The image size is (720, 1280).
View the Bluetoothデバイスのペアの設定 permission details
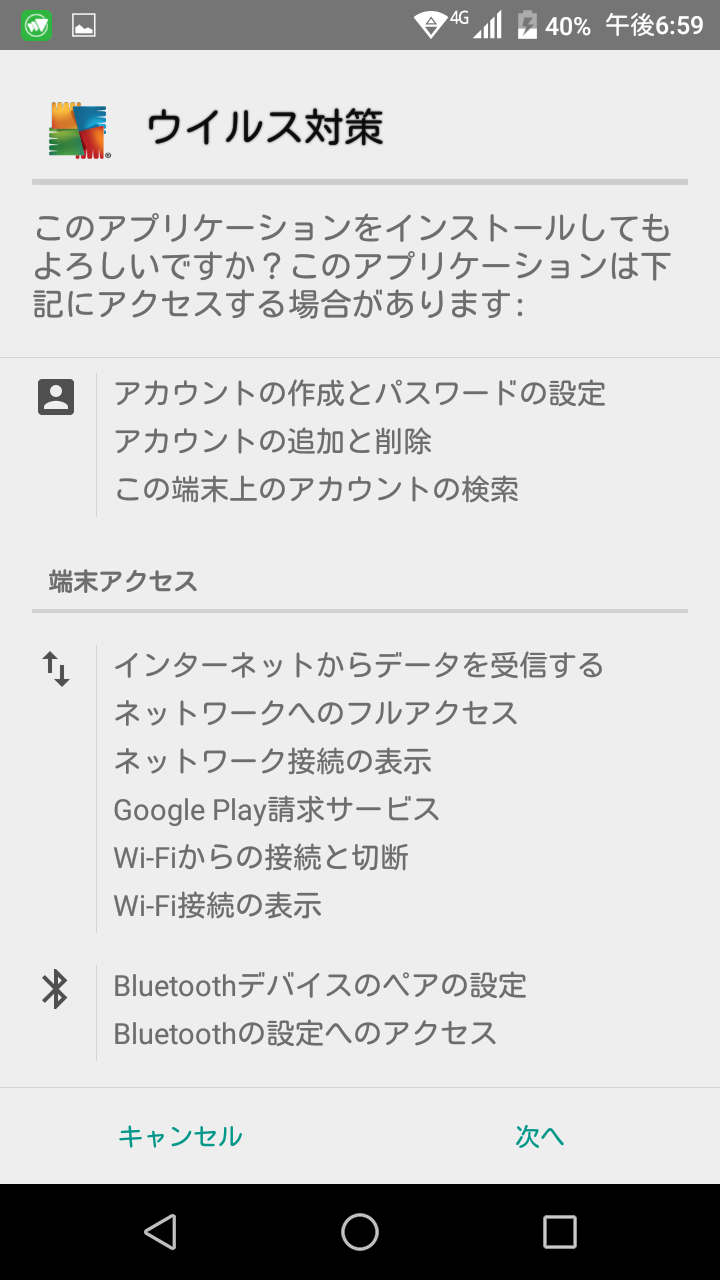coord(320,985)
